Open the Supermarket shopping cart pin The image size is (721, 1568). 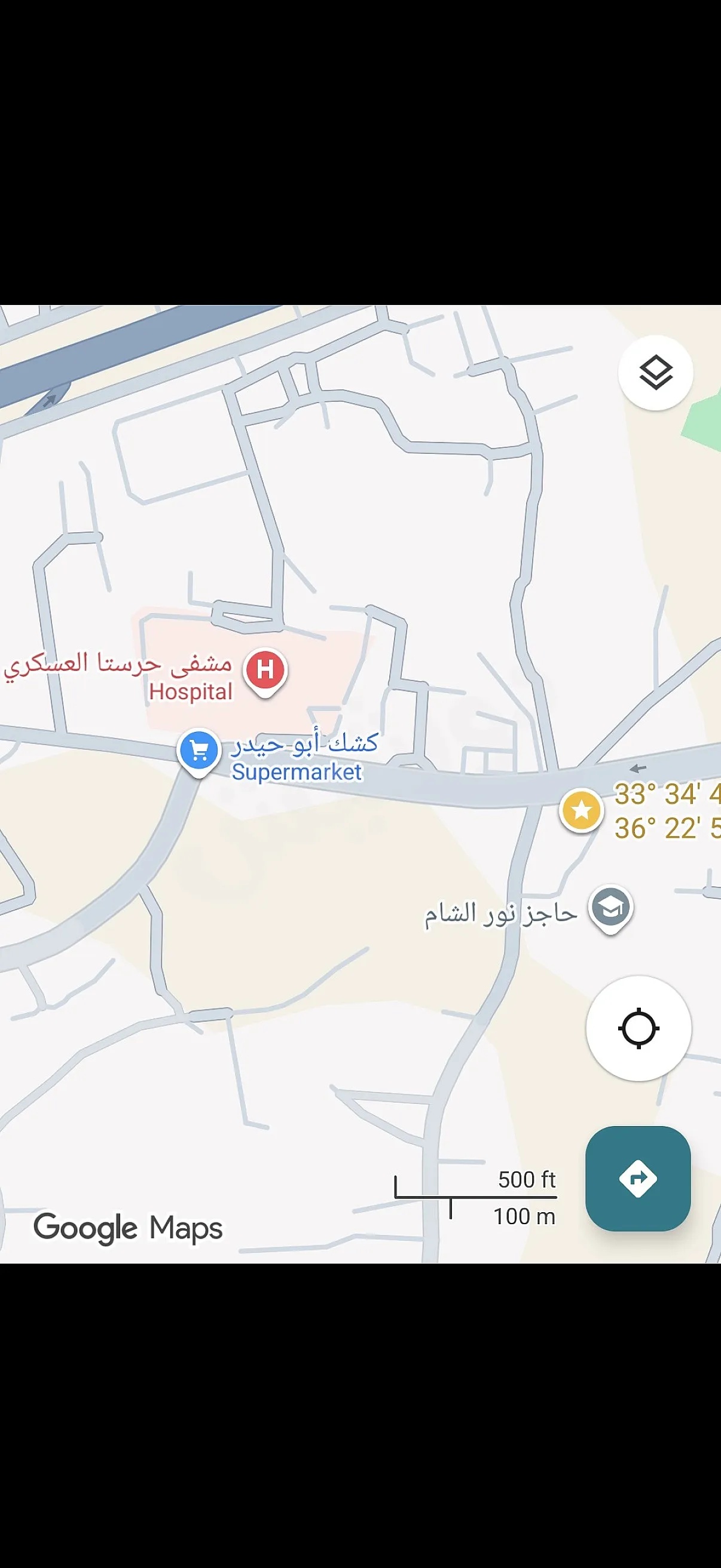point(198,751)
